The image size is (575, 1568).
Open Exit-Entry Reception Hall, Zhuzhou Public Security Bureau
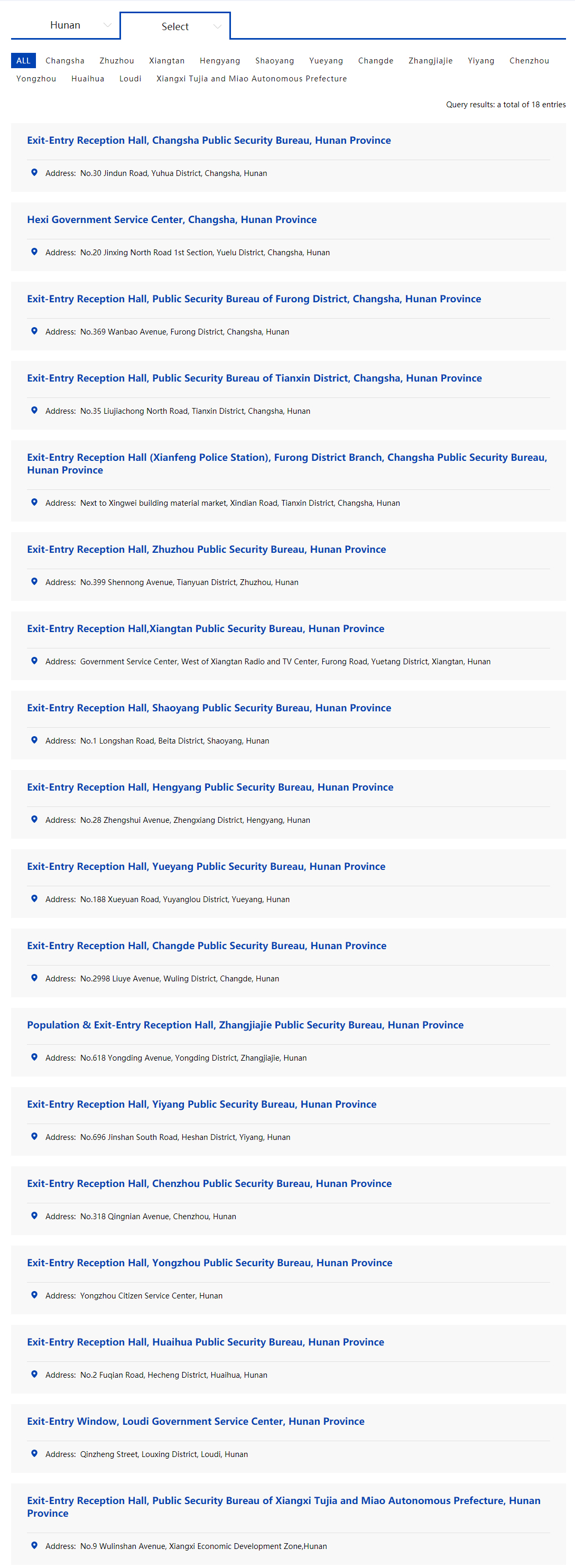coord(206,549)
